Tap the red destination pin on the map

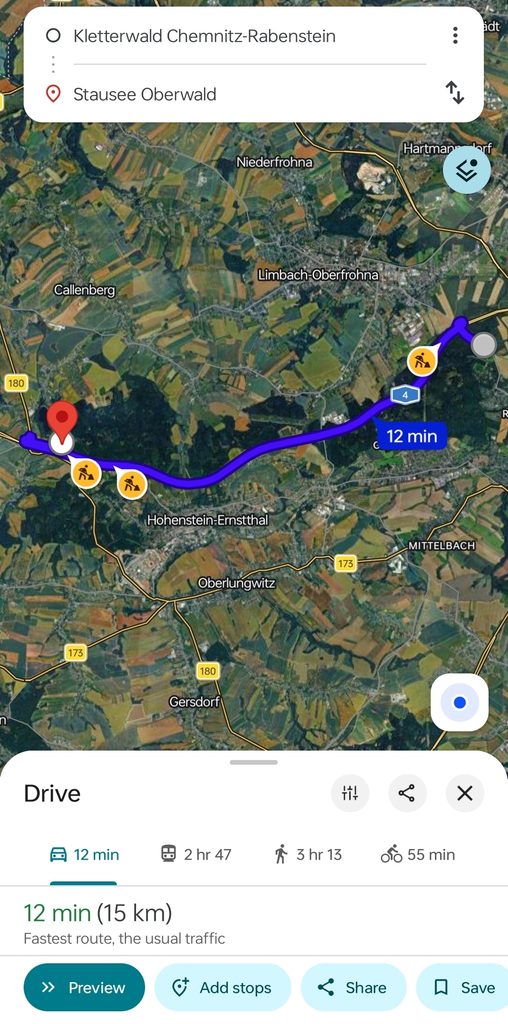tap(63, 422)
